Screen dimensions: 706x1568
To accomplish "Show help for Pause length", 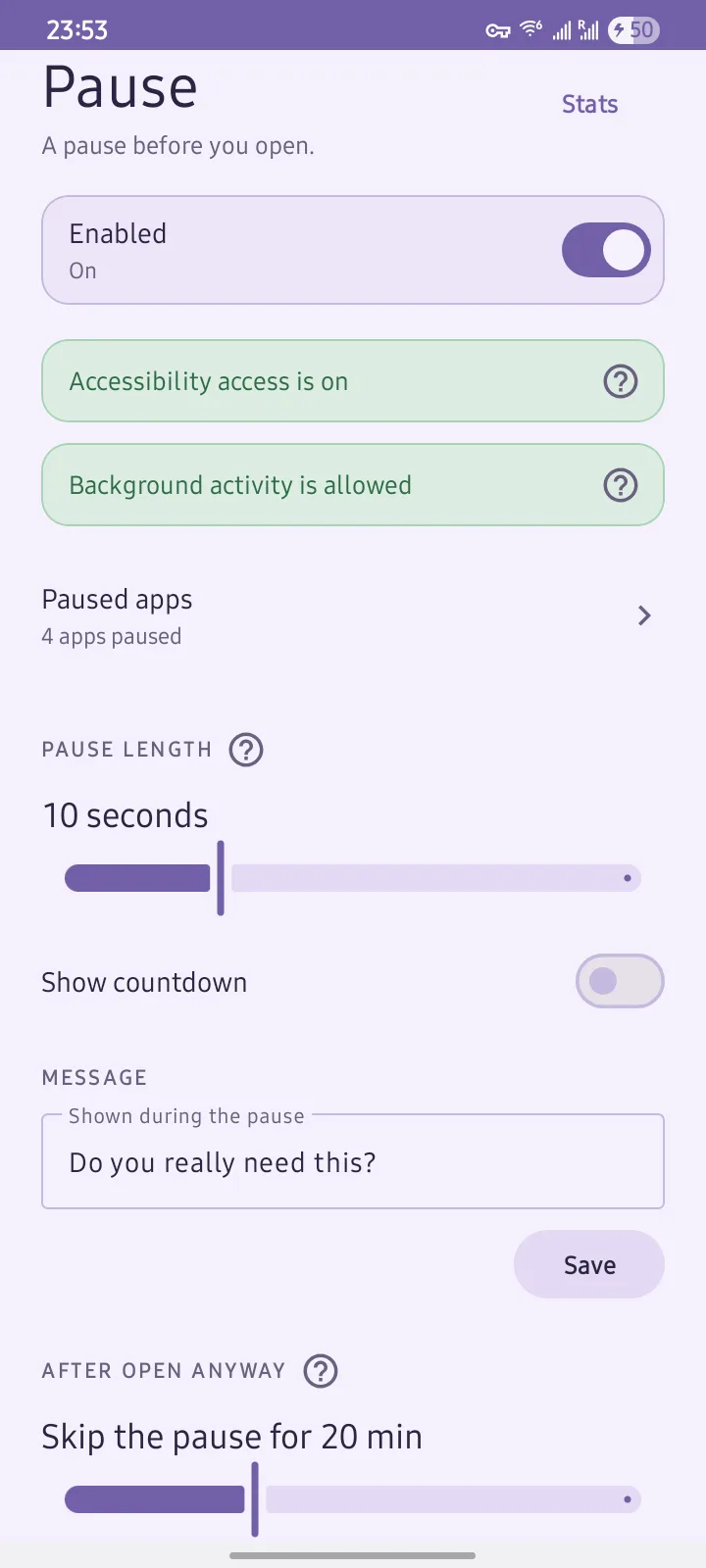I will tap(246, 750).
